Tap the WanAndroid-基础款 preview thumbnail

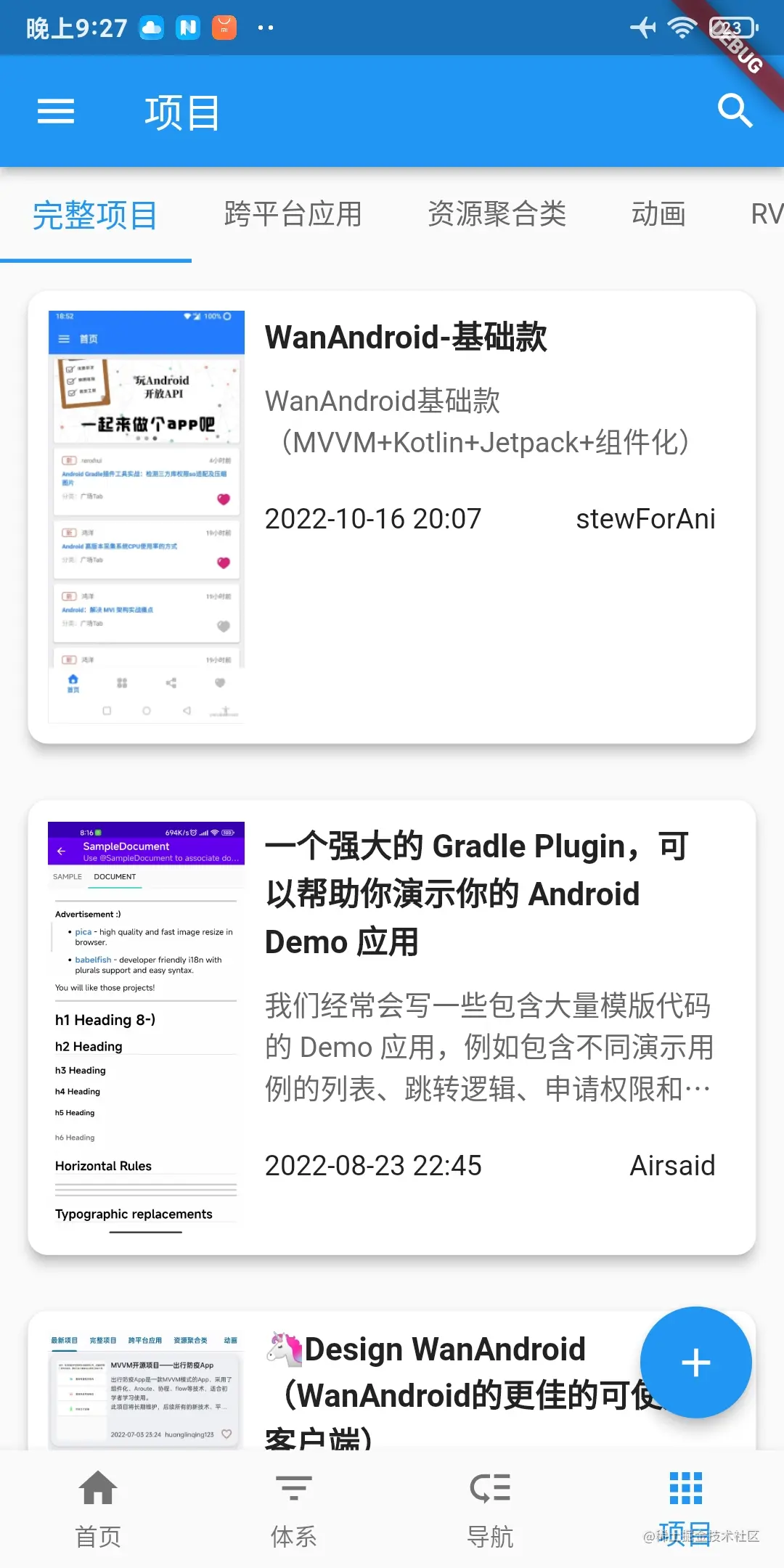coord(145,515)
